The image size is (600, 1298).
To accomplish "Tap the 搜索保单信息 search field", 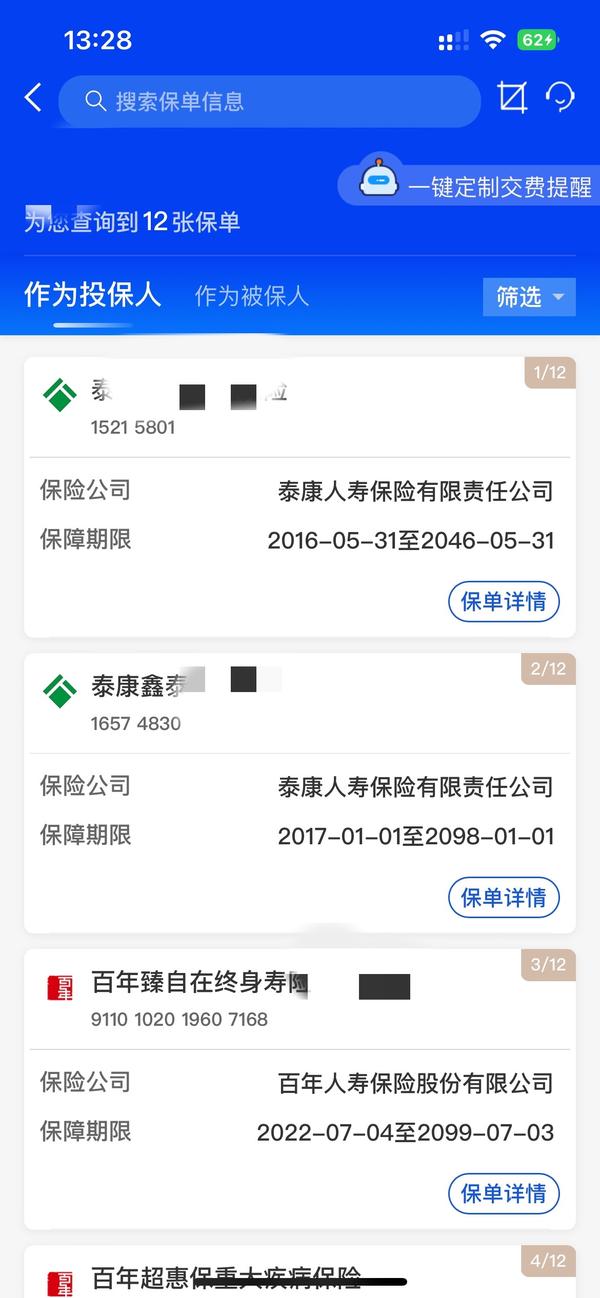I will pyautogui.click(x=270, y=101).
